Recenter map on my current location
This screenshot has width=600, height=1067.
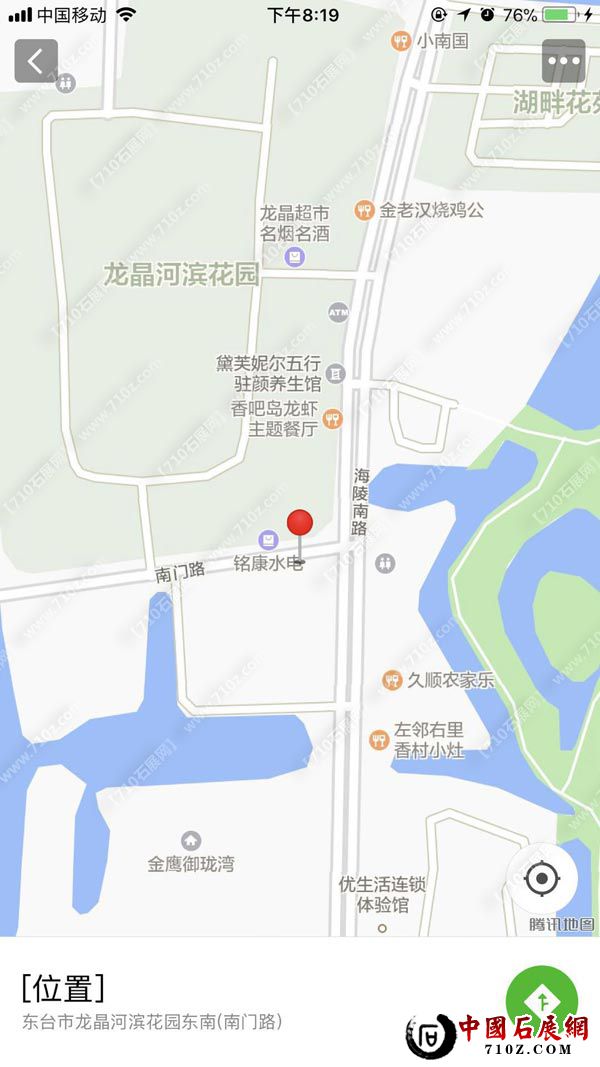point(541,879)
